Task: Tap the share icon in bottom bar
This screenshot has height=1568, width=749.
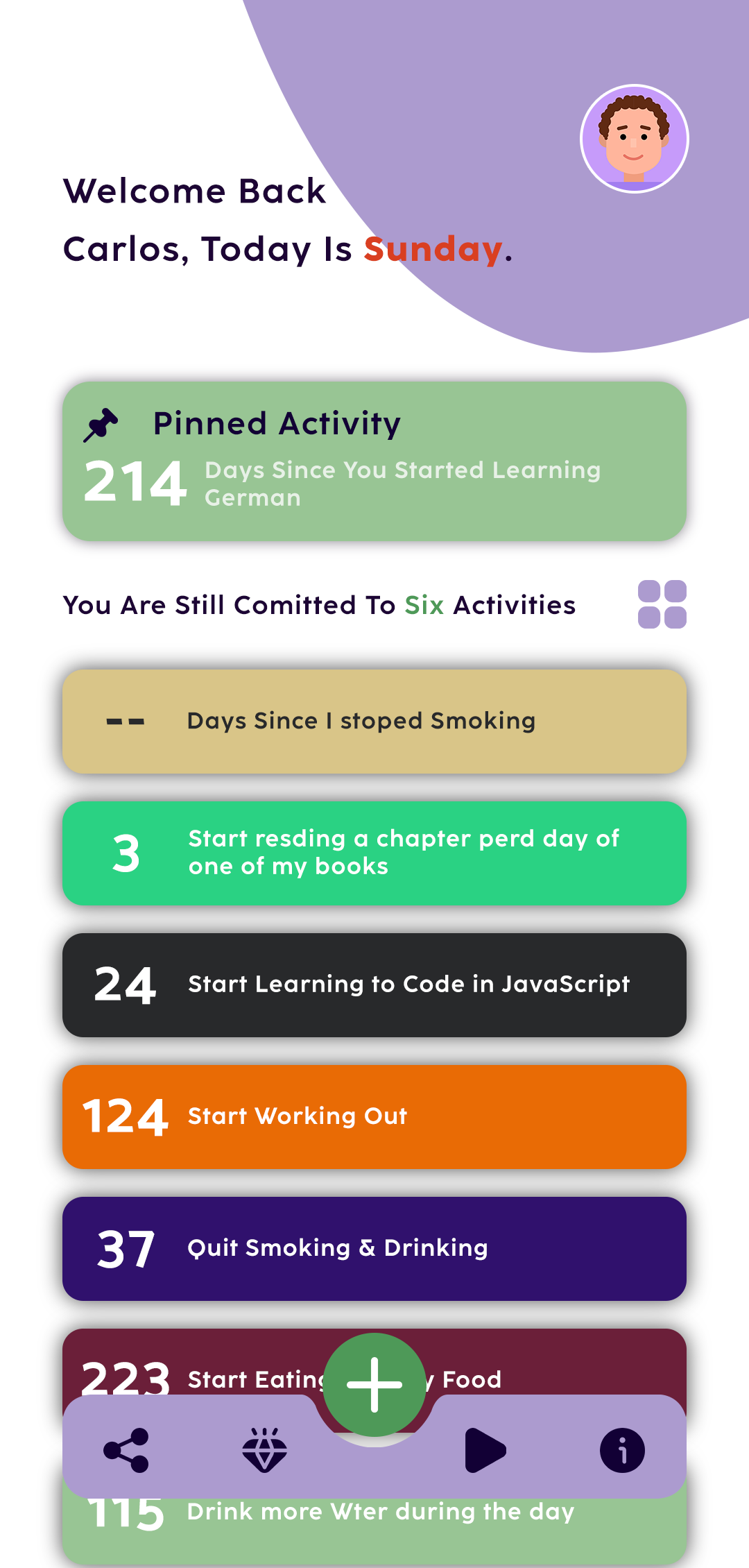Action: tap(126, 1450)
